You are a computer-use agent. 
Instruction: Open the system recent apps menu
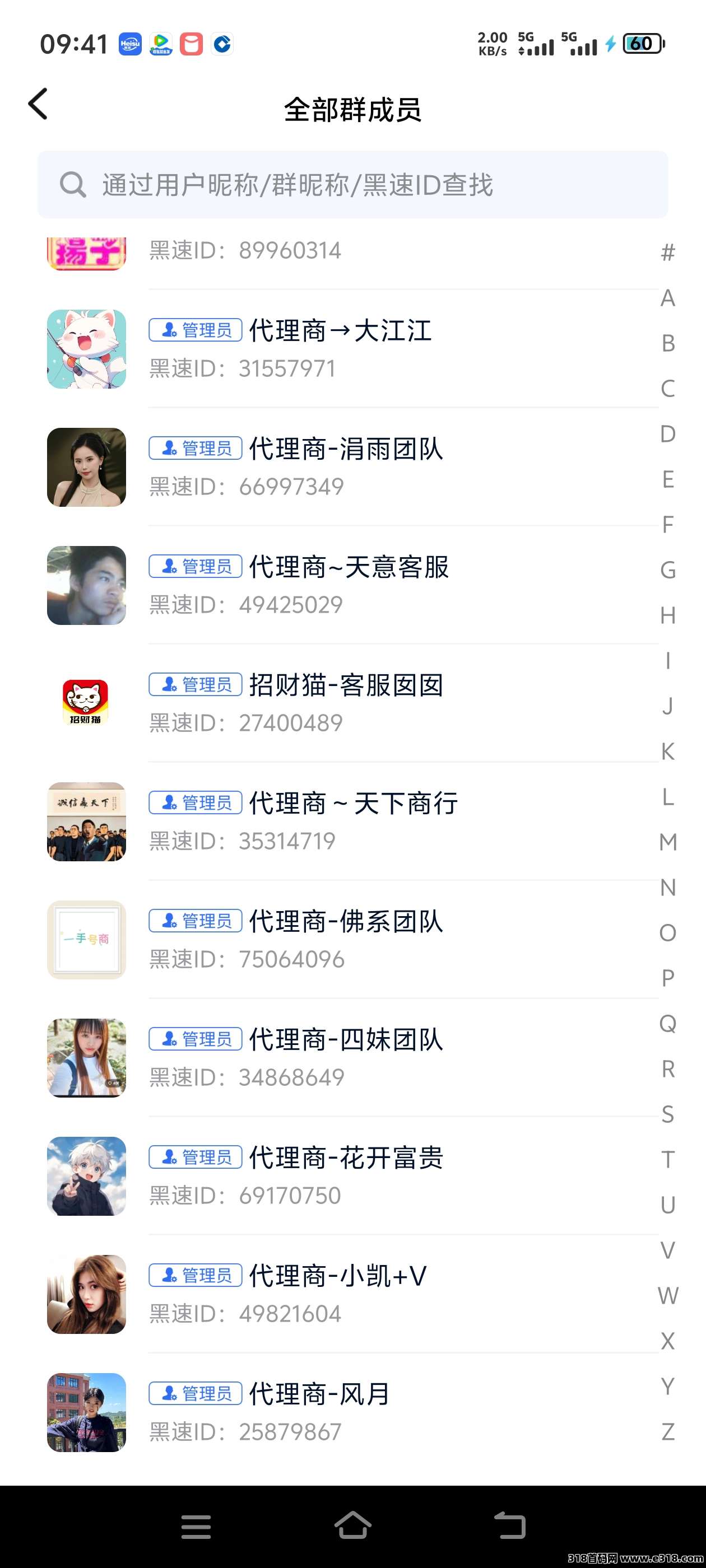[x=196, y=1527]
